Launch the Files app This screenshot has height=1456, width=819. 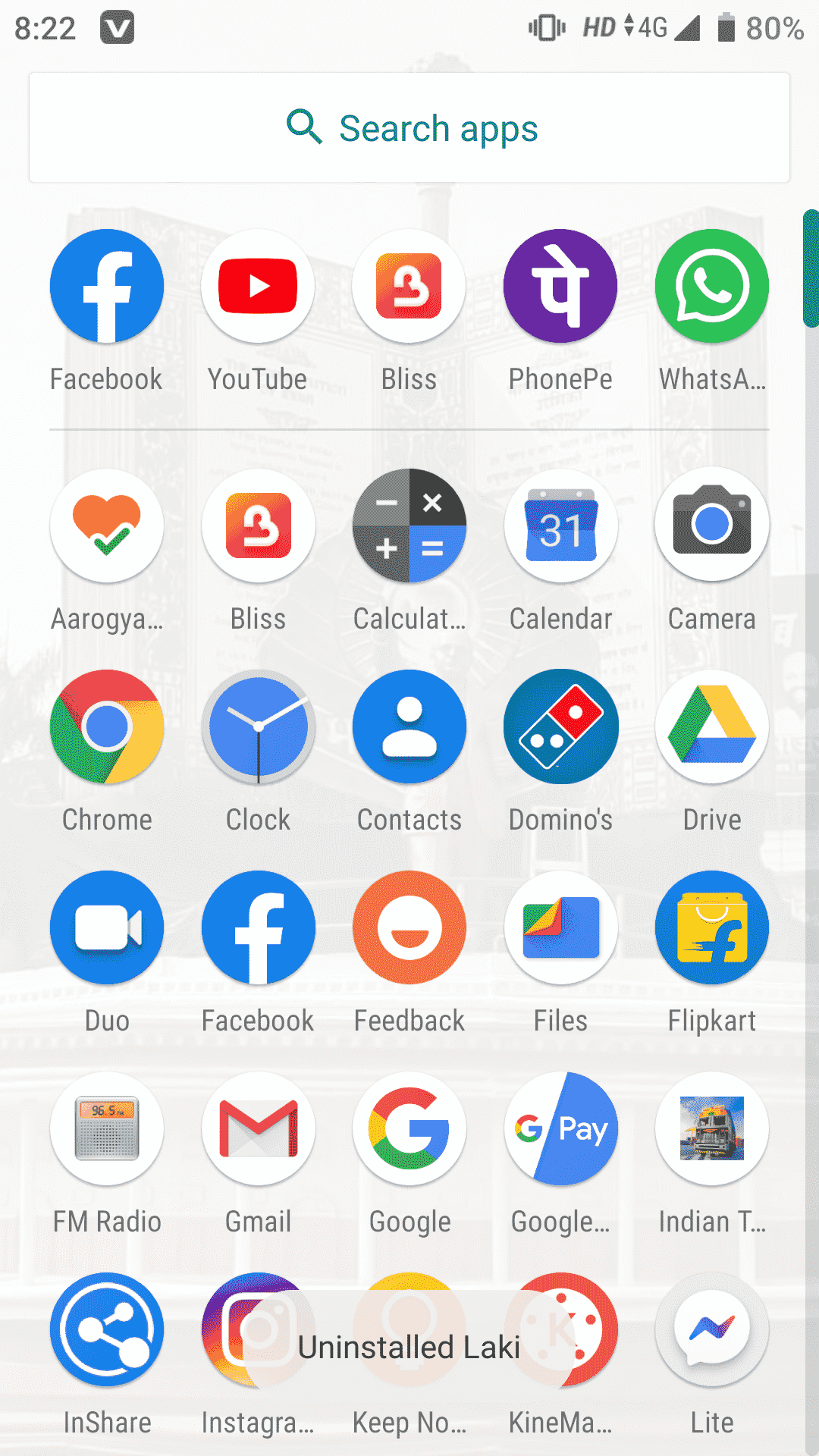(x=560, y=927)
